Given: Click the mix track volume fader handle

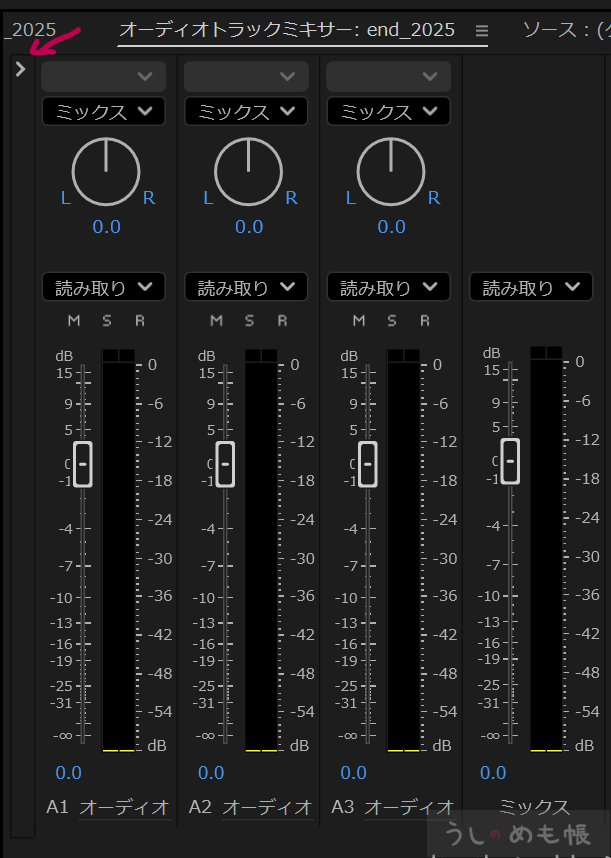Looking at the screenshot, I should [510, 461].
